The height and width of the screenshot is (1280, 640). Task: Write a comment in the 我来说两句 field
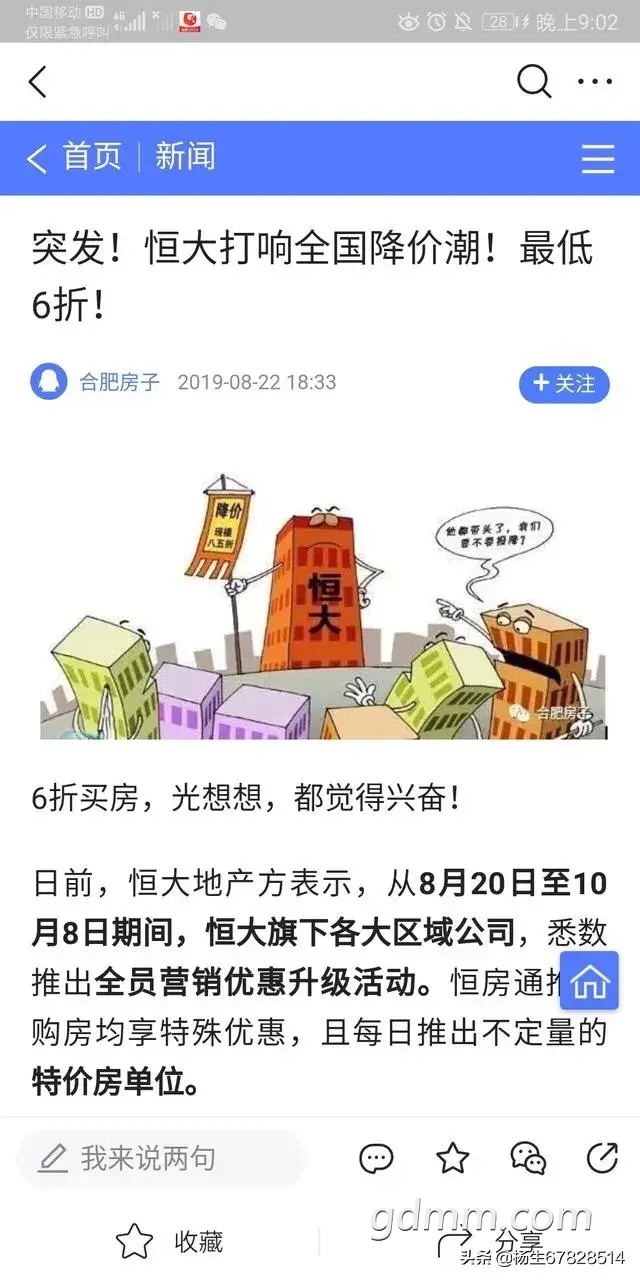tap(160, 1159)
